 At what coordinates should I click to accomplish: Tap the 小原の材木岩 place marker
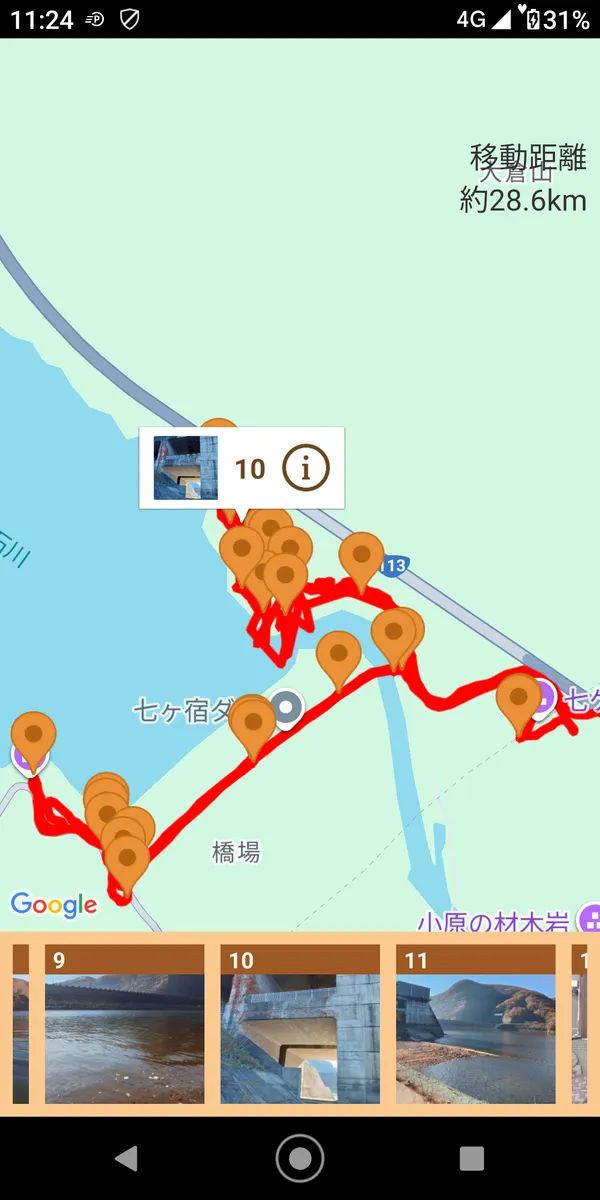pyautogui.click(x=591, y=917)
